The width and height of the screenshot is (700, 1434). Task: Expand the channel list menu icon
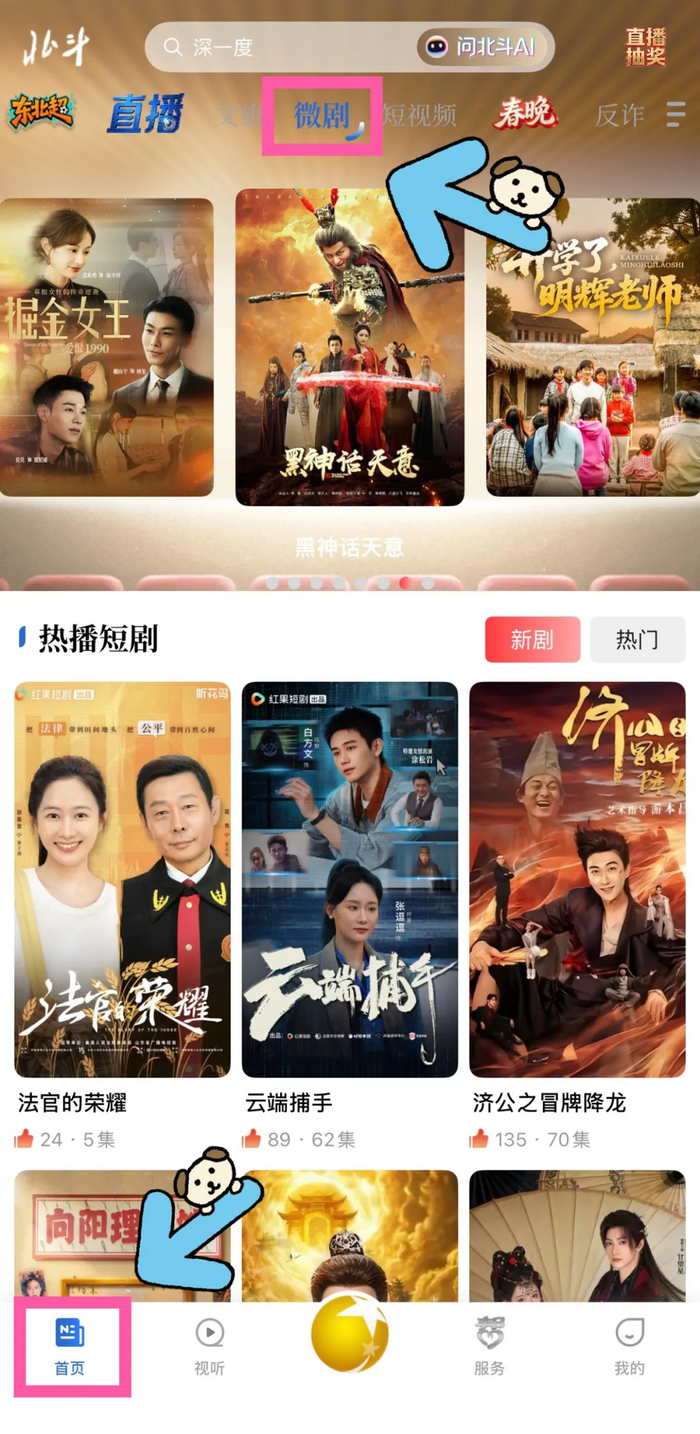point(676,114)
